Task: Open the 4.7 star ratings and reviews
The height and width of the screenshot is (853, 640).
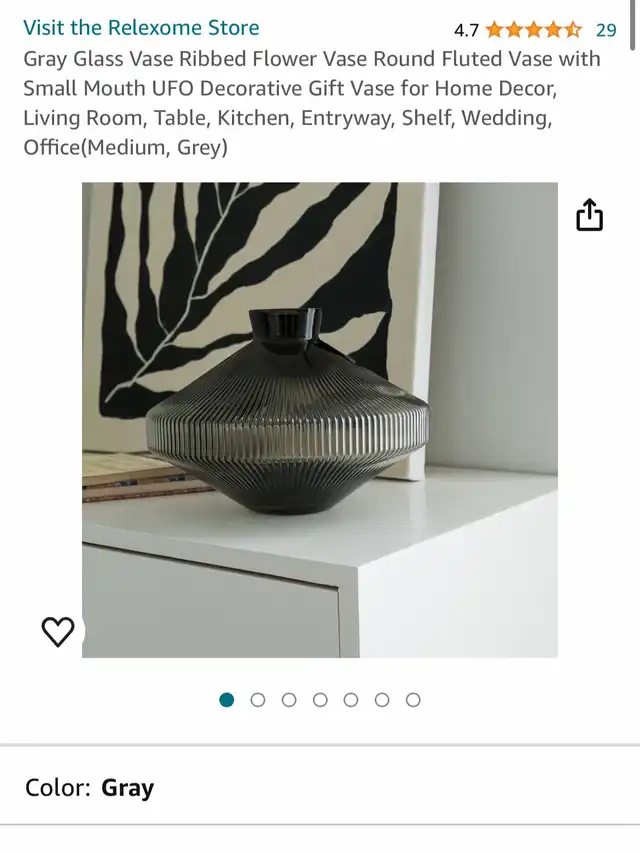Action: (x=533, y=30)
